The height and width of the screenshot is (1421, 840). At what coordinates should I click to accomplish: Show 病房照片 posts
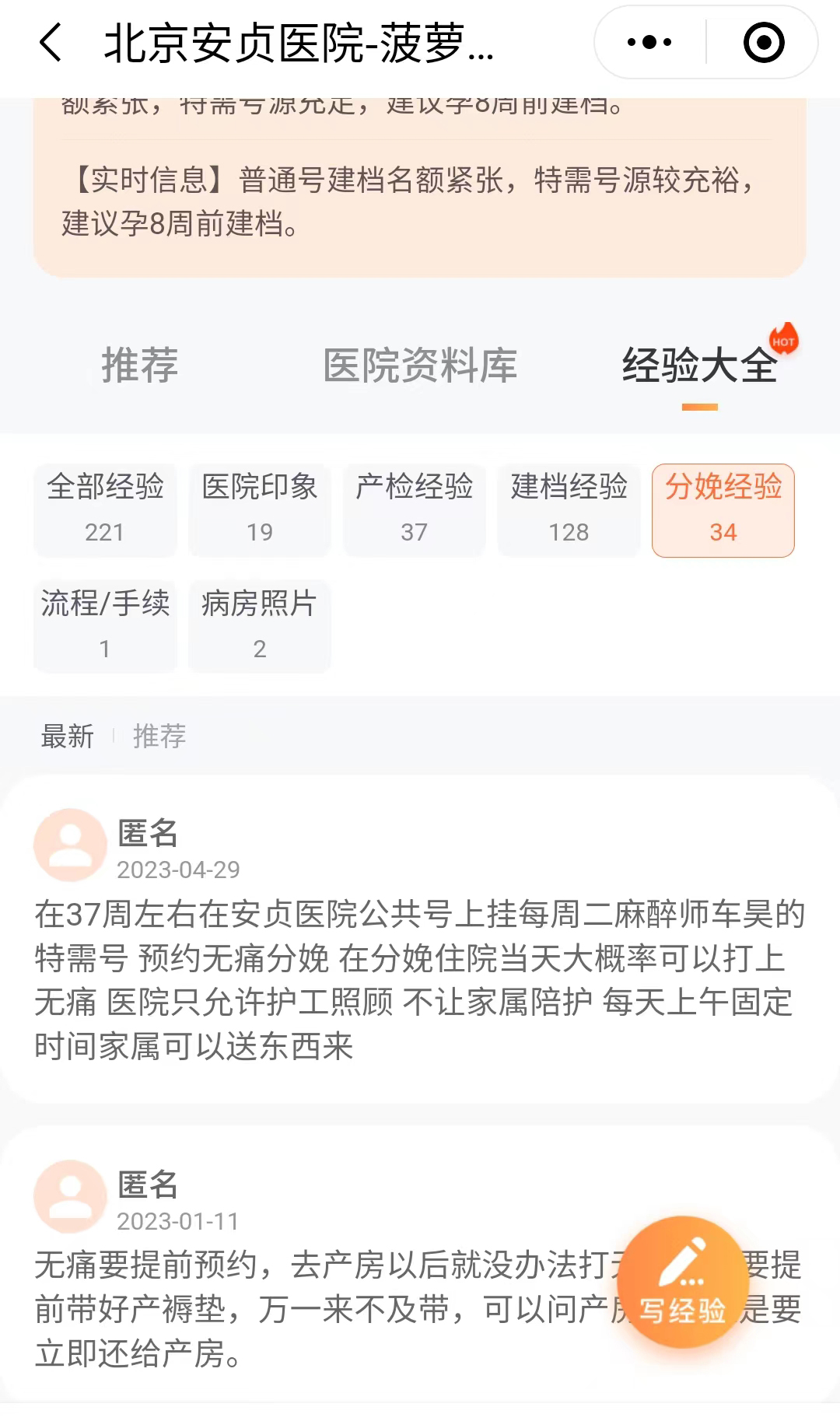(x=260, y=625)
